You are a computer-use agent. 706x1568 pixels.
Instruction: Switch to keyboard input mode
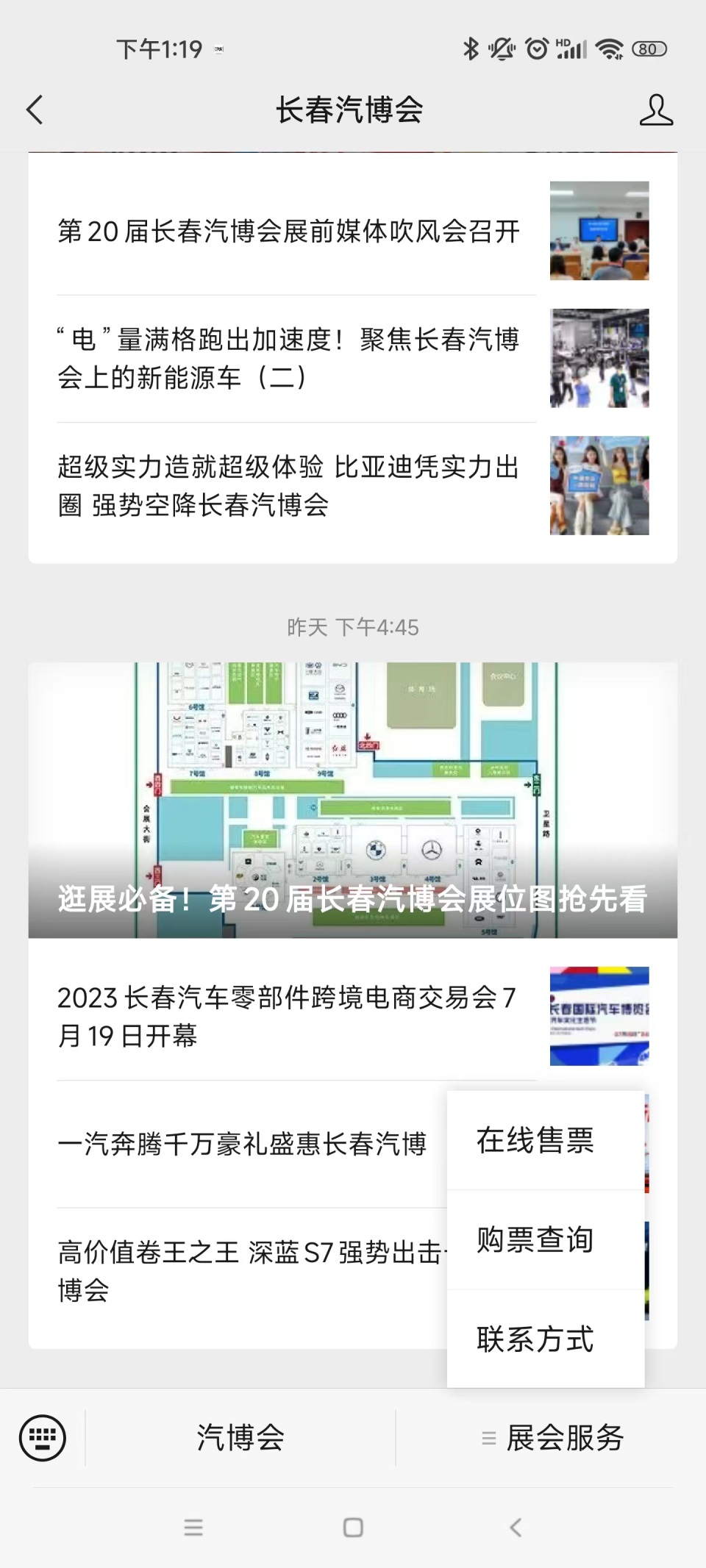43,1438
